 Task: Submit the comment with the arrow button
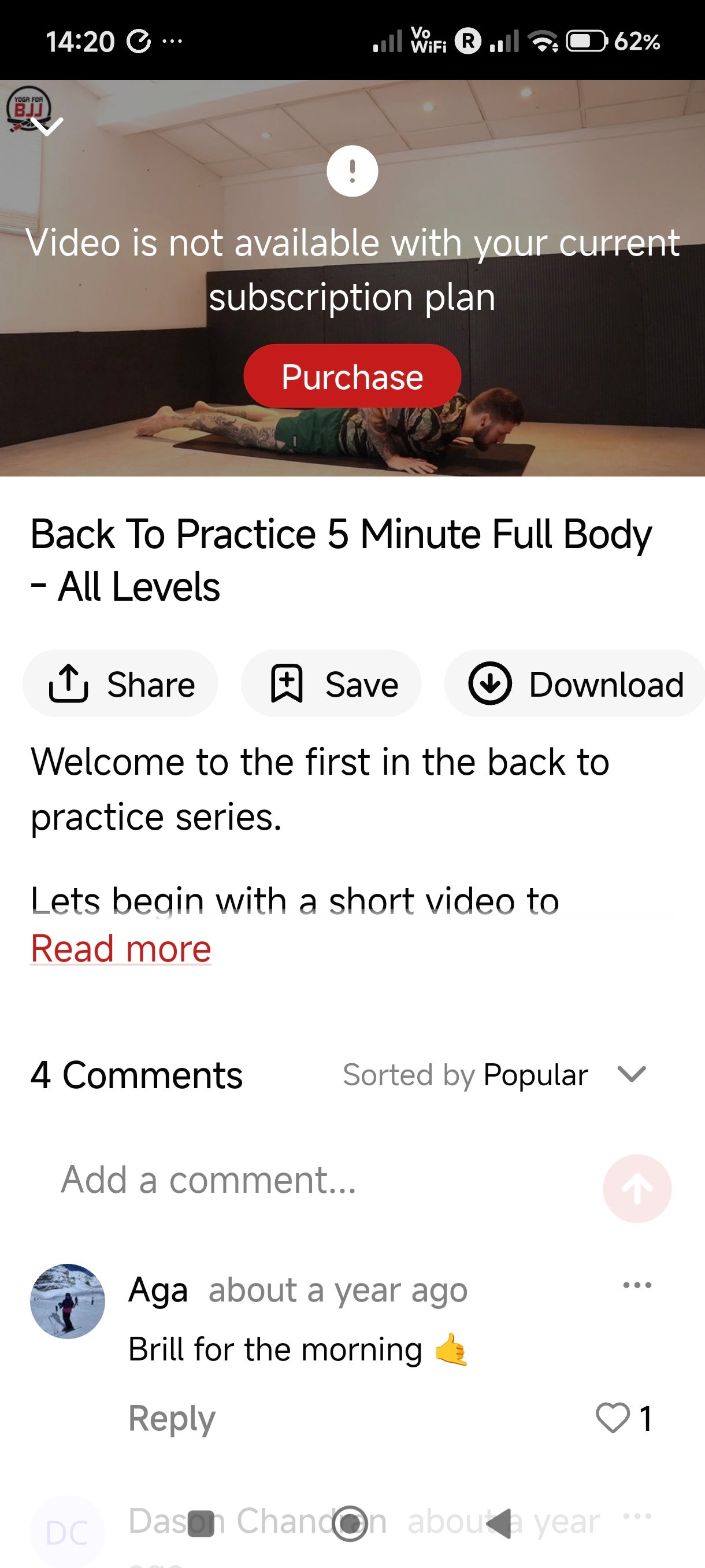637,1188
